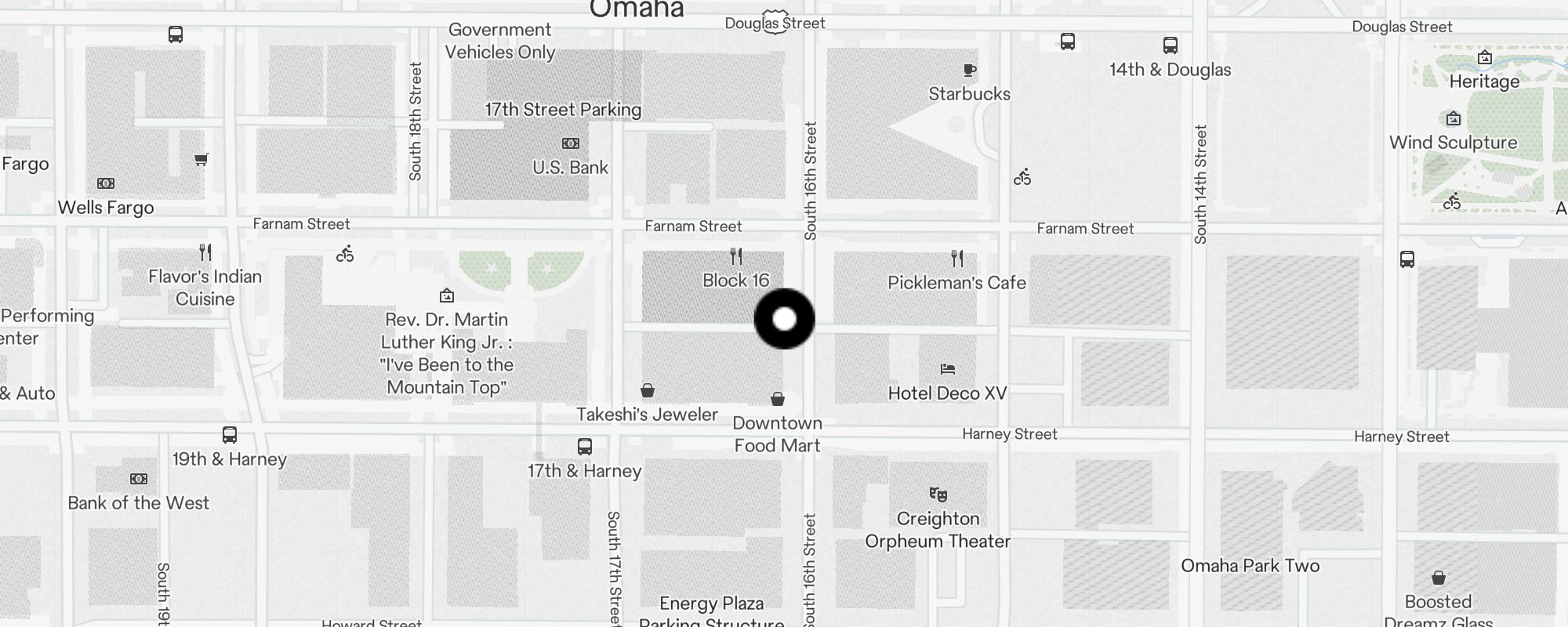Viewport: 1568px width, 627px height.
Task: Tap the center location pin marker
Action: tap(784, 319)
